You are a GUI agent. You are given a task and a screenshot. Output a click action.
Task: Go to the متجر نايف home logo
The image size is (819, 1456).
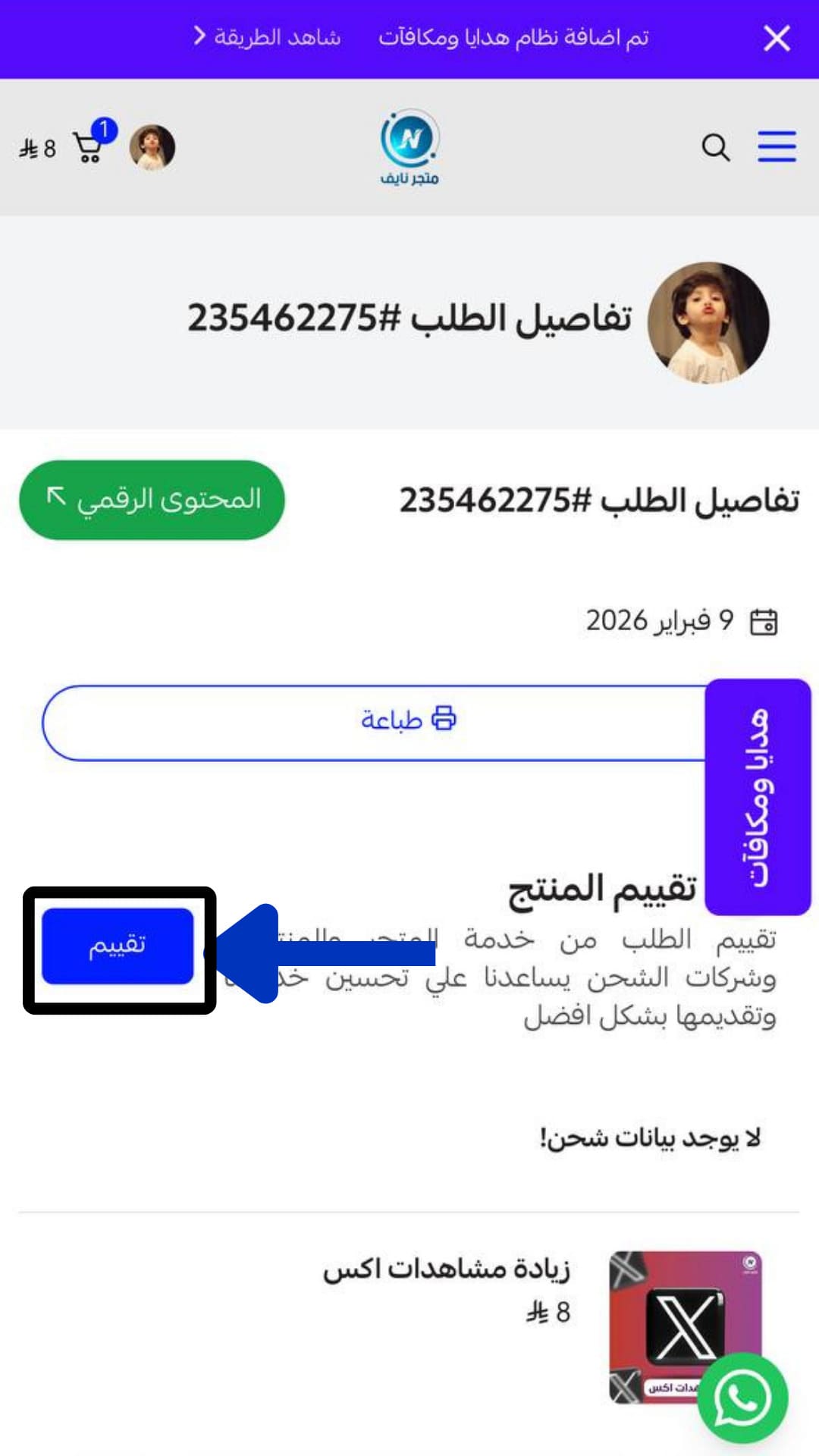tap(409, 147)
